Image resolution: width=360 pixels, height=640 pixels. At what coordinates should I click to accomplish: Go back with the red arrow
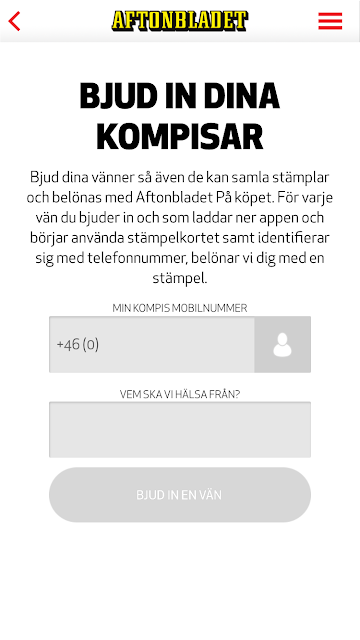coord(14,21)
